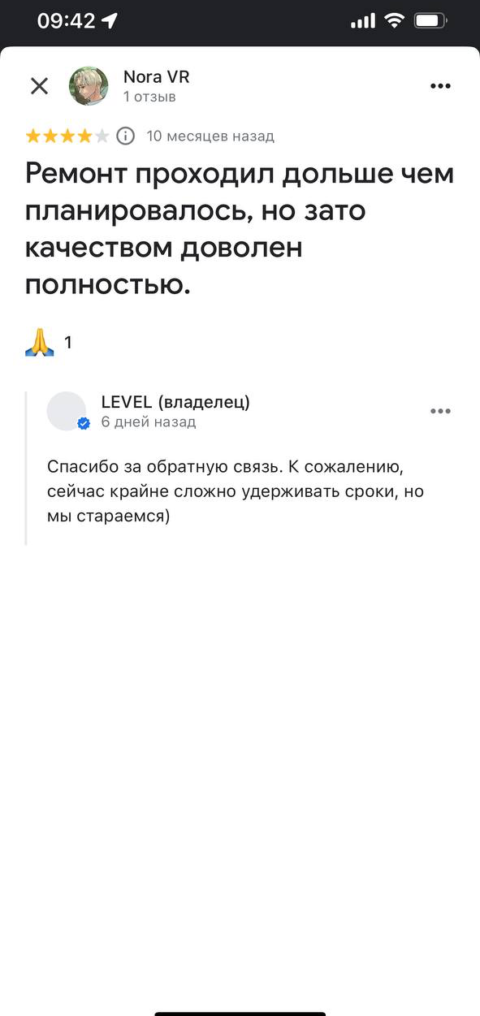The image size is (480, 1016).
Task: Open the overflow menu for Nora VR's review
Action: click(440, 86)
